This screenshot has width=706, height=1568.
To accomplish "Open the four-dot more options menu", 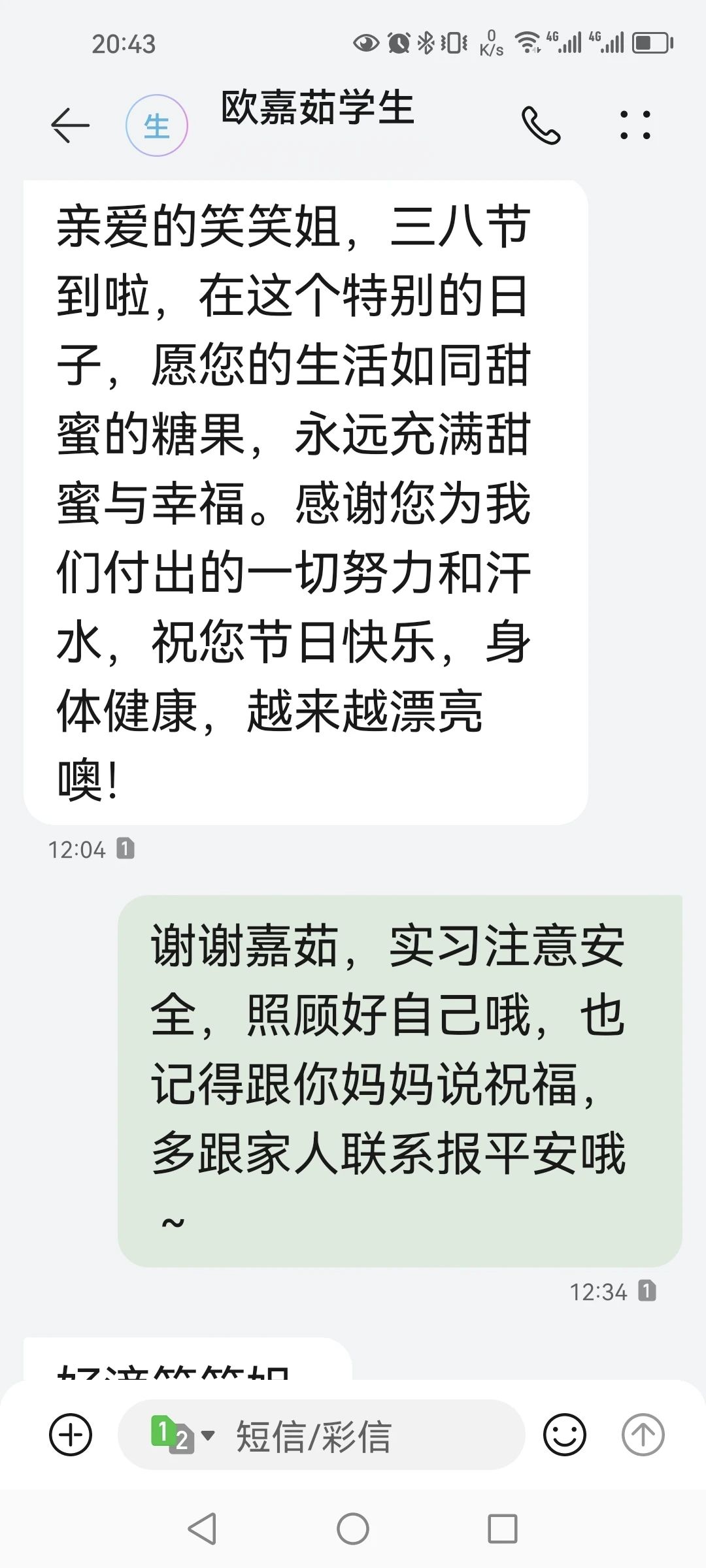I will [x=635, y=125].
